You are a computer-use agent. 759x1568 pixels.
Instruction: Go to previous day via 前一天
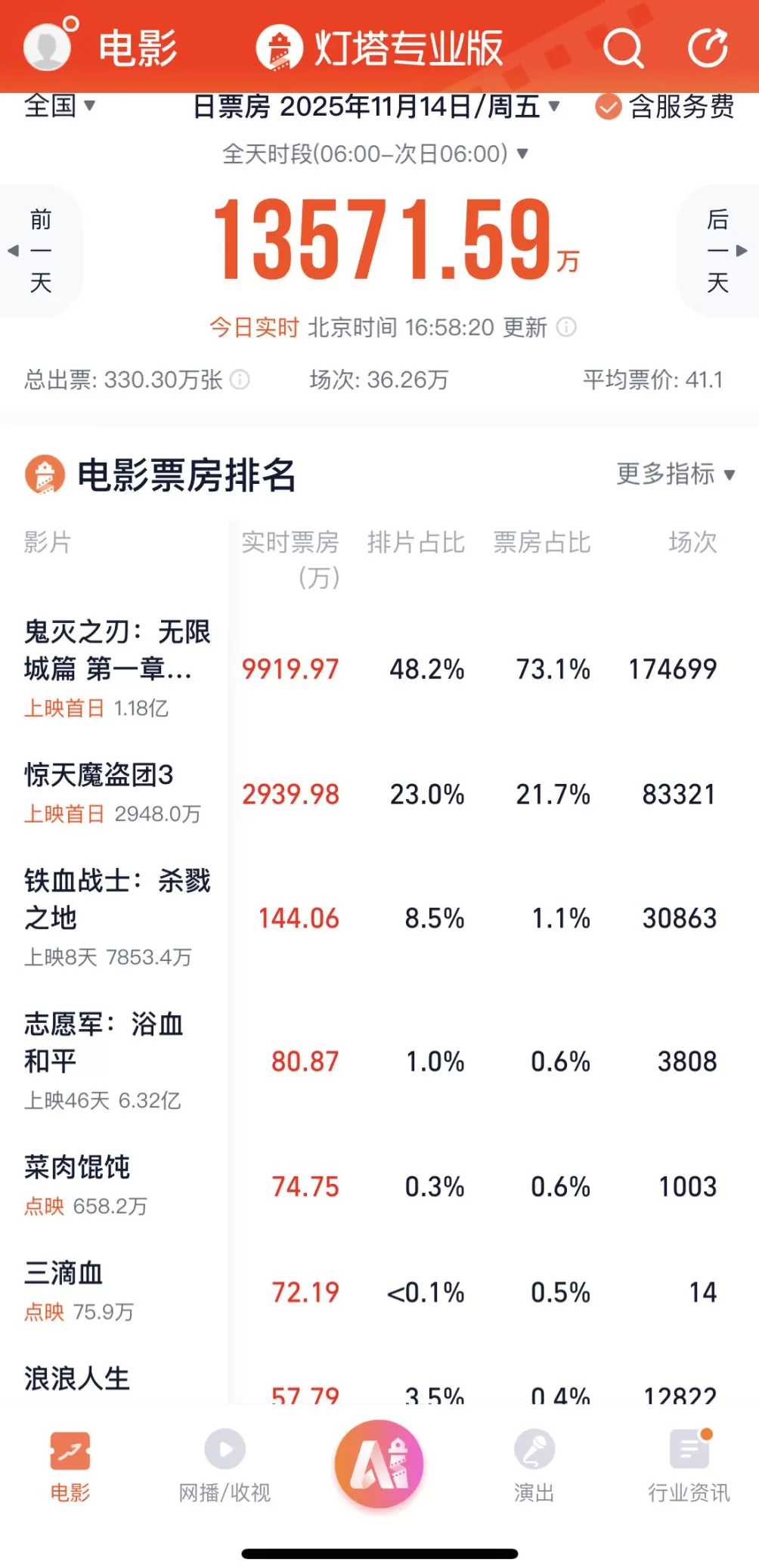40,252
